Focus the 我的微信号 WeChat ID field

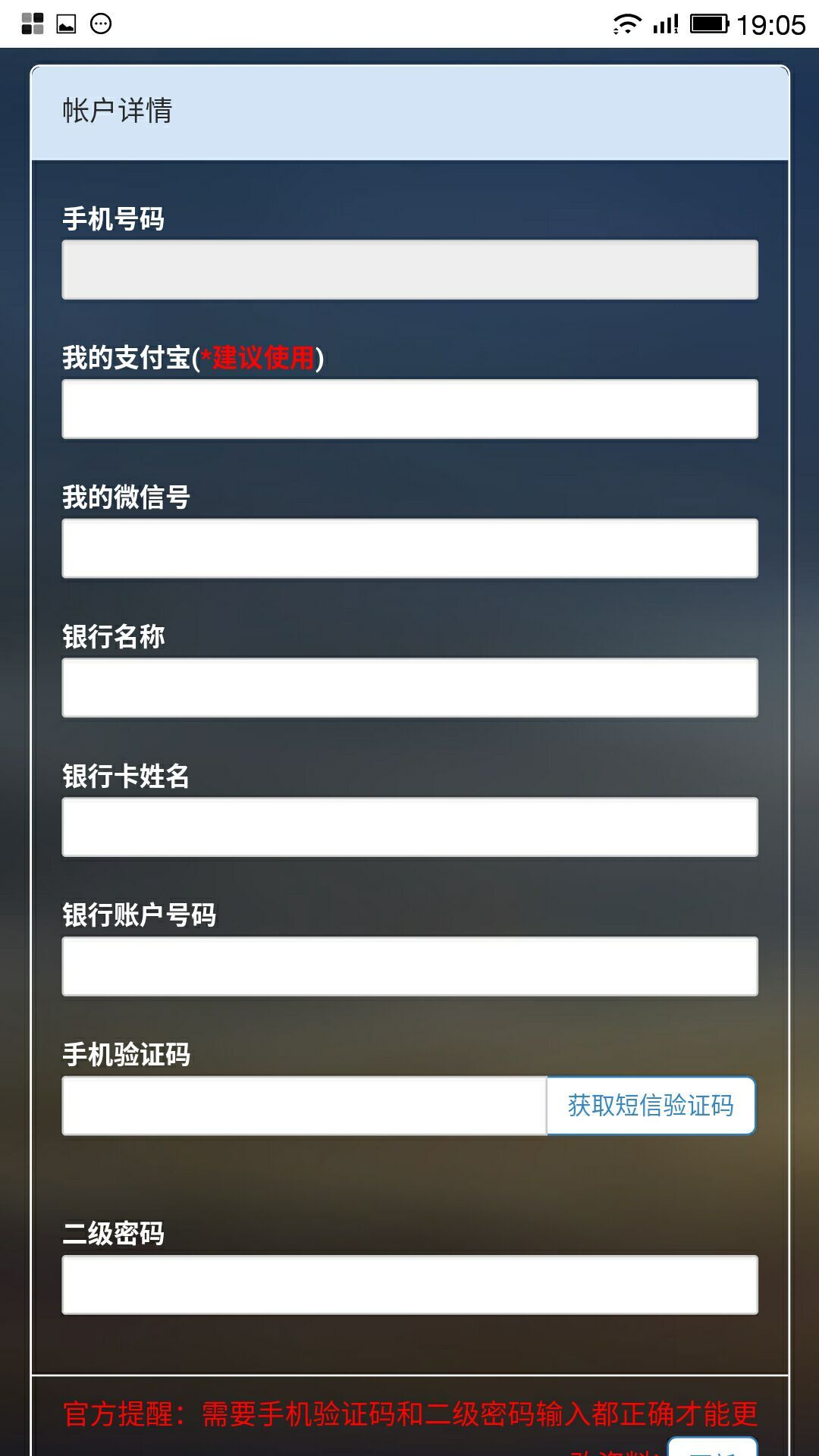coord(409,548)
